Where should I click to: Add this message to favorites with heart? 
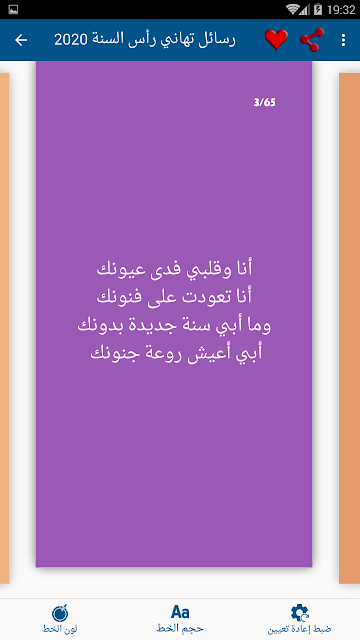pyautogui.click(x=276, y=40)
